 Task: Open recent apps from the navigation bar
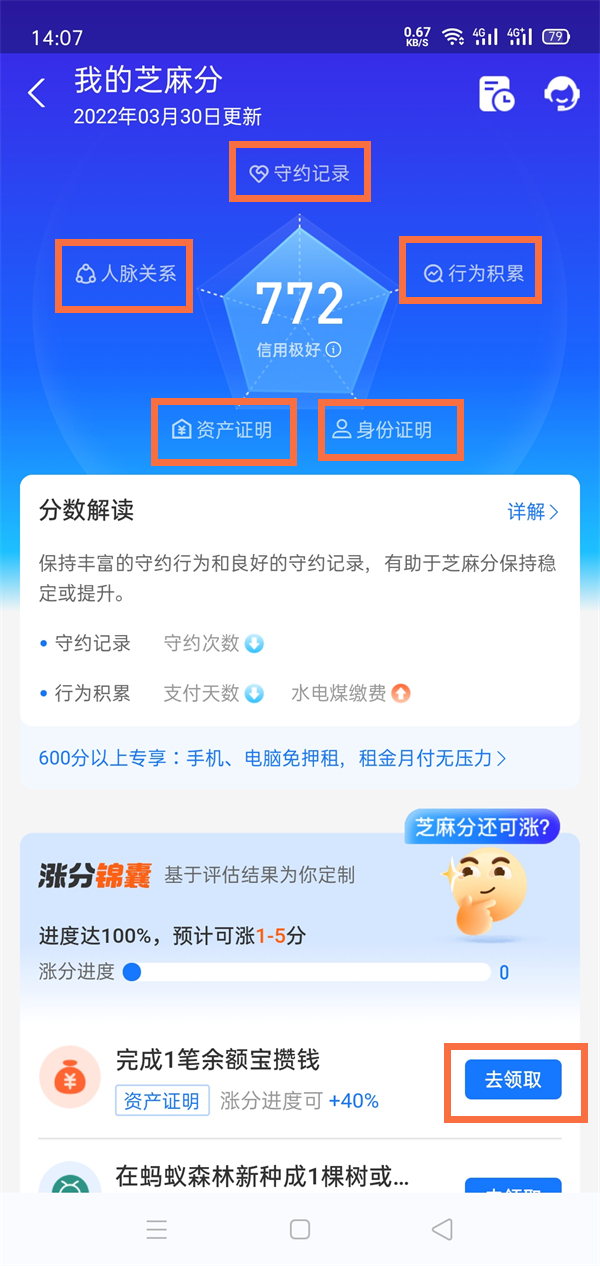(x=157, y=1229)
